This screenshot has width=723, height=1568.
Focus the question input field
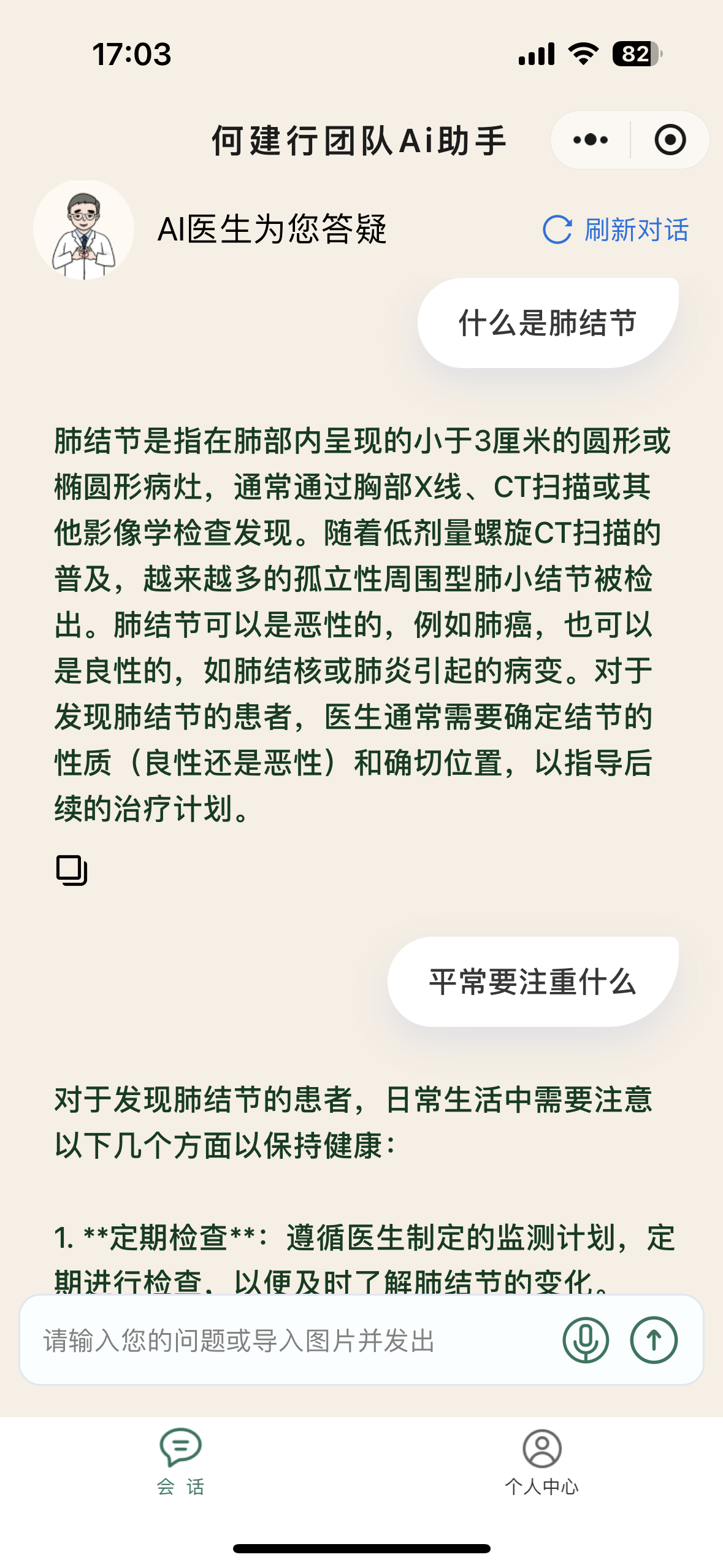[x=288, y=1340]
